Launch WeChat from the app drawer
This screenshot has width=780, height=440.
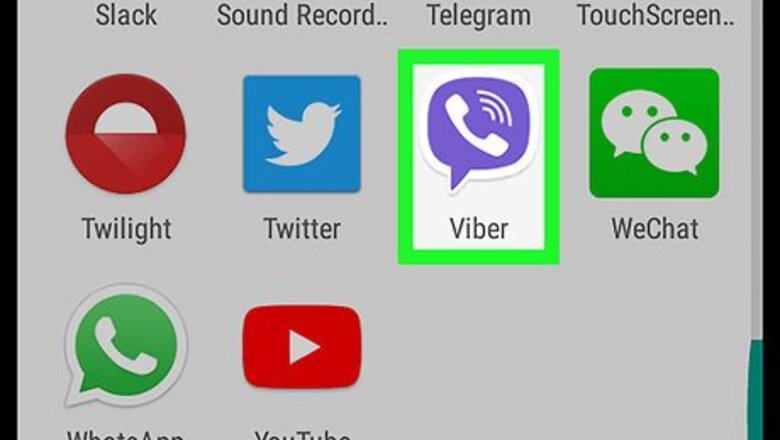click(653, 132)
